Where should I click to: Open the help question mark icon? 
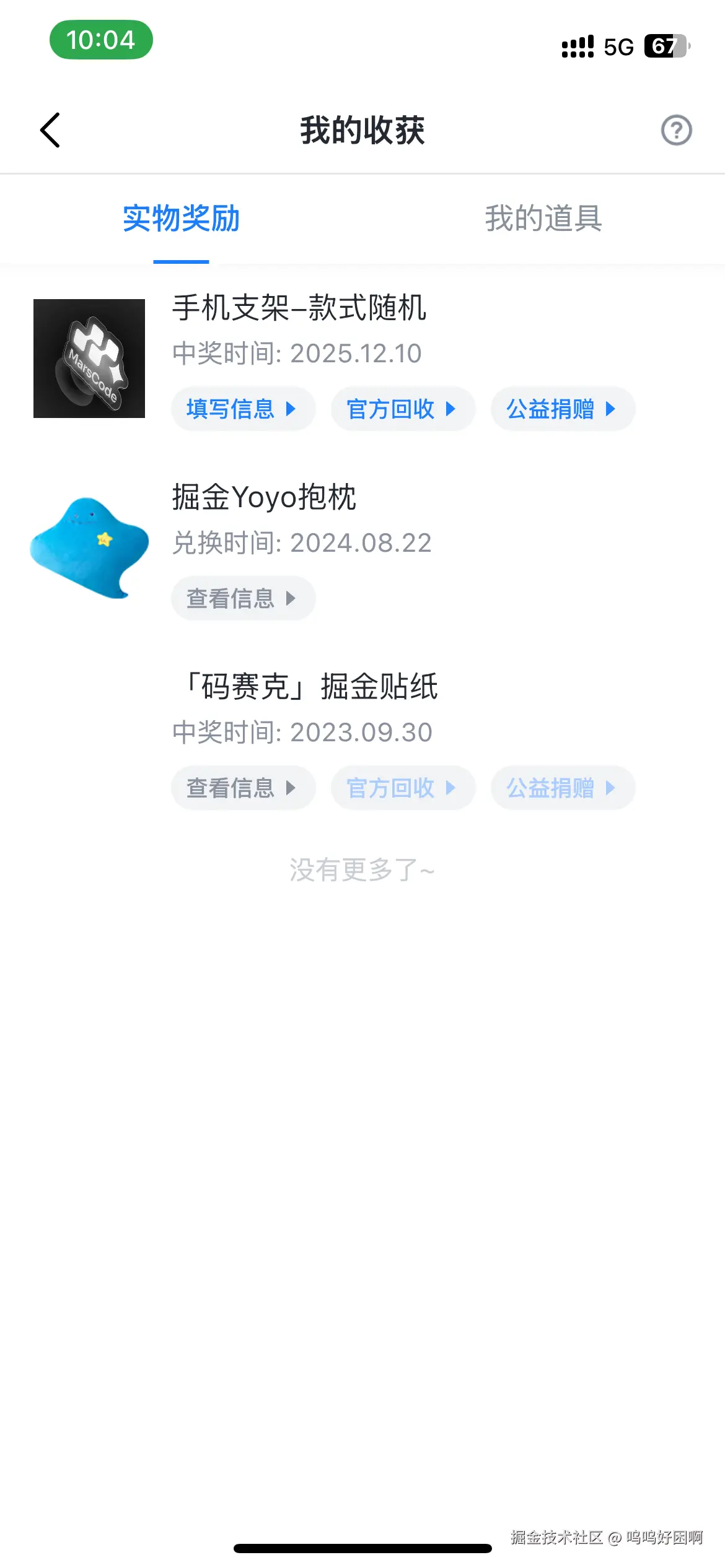[675, 131]
